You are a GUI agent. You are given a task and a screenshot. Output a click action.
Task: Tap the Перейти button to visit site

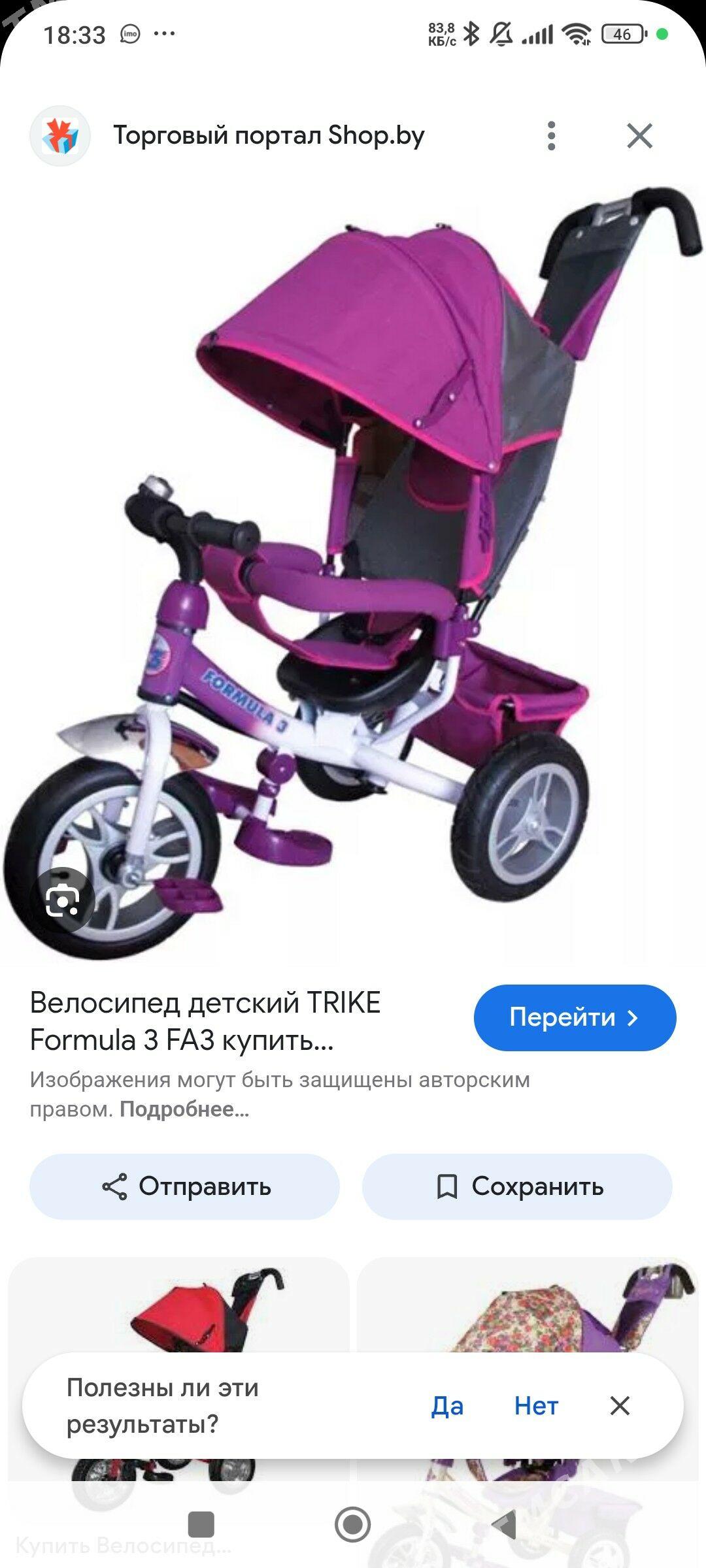pos(575,1017)
